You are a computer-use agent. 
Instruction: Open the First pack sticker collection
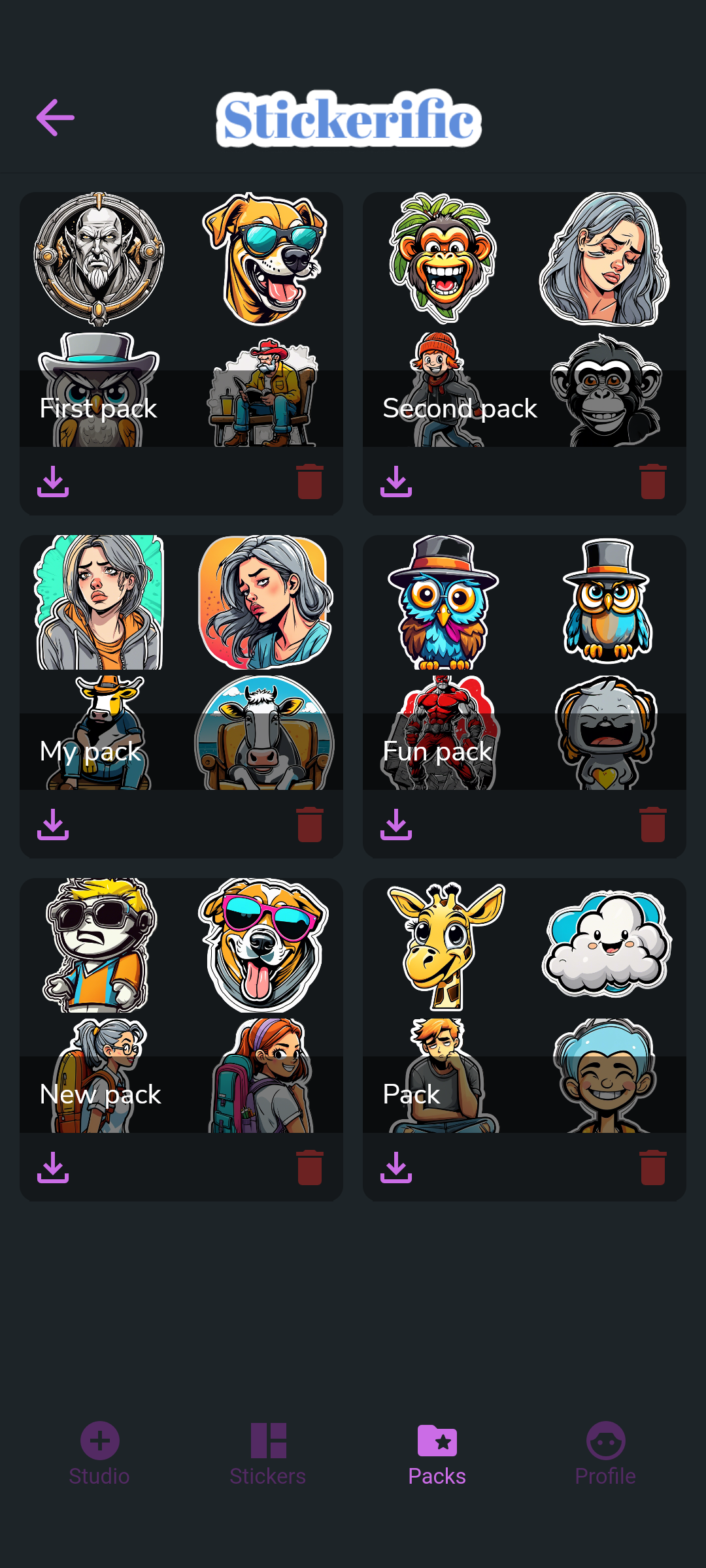pos(181,320)
